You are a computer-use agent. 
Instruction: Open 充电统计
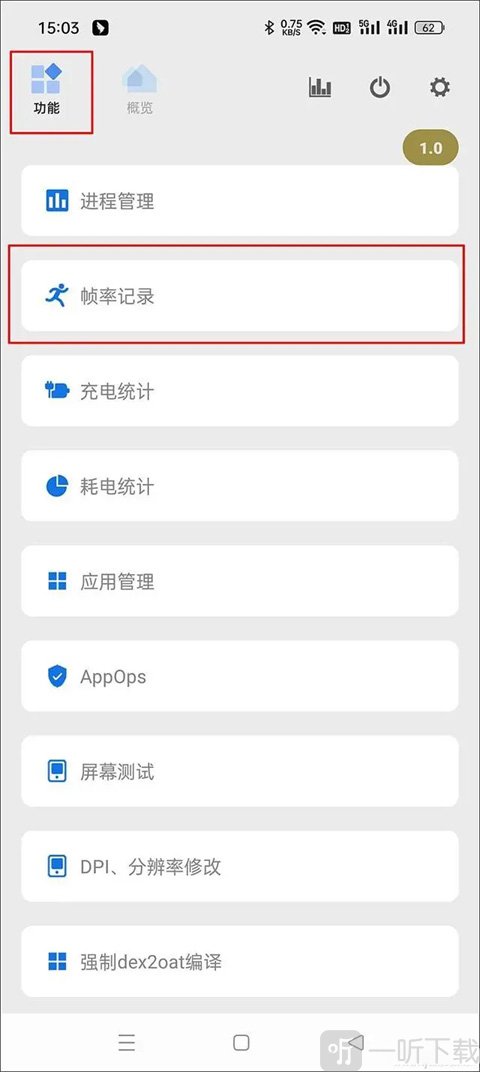(x=240, y=391)
